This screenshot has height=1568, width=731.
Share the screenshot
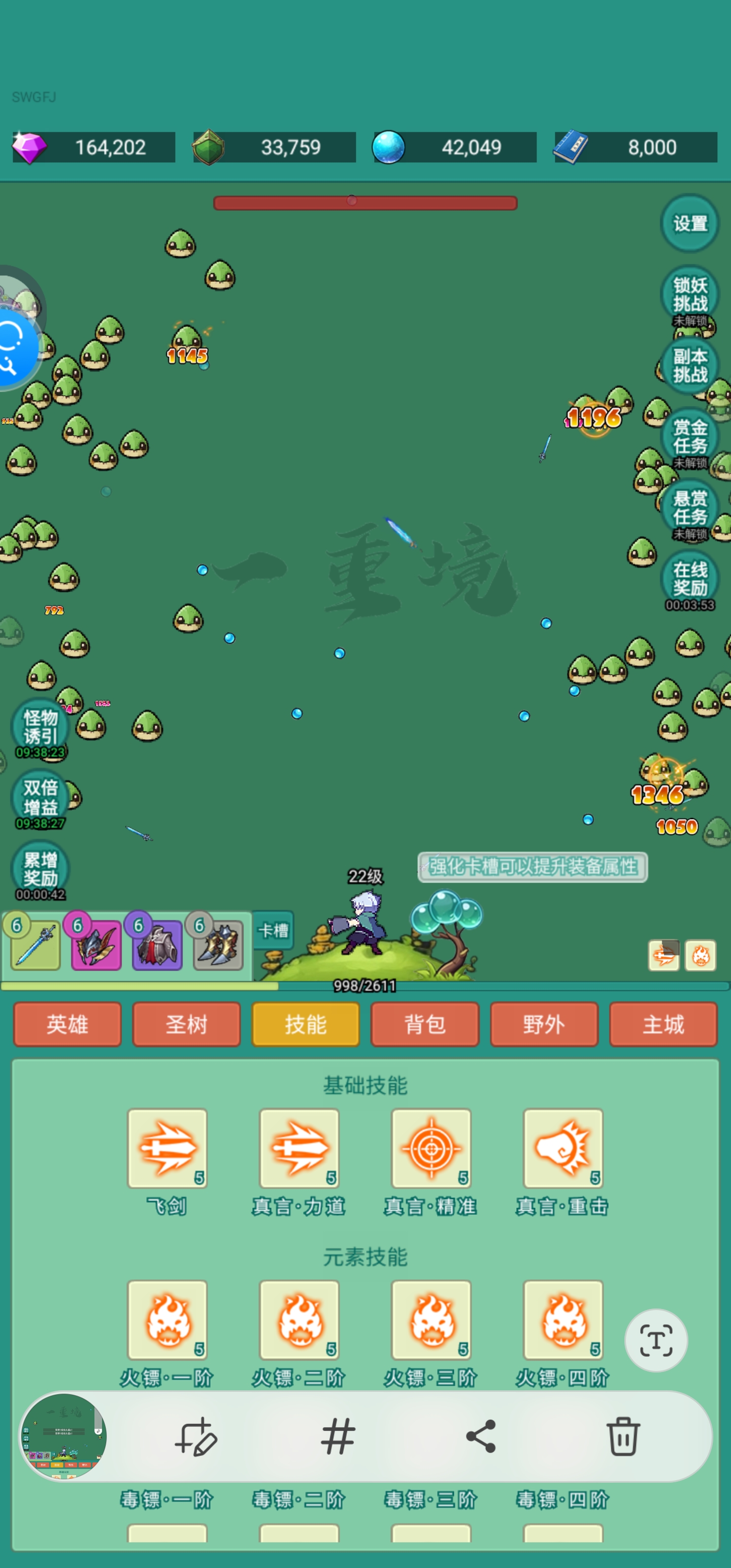481,1437
